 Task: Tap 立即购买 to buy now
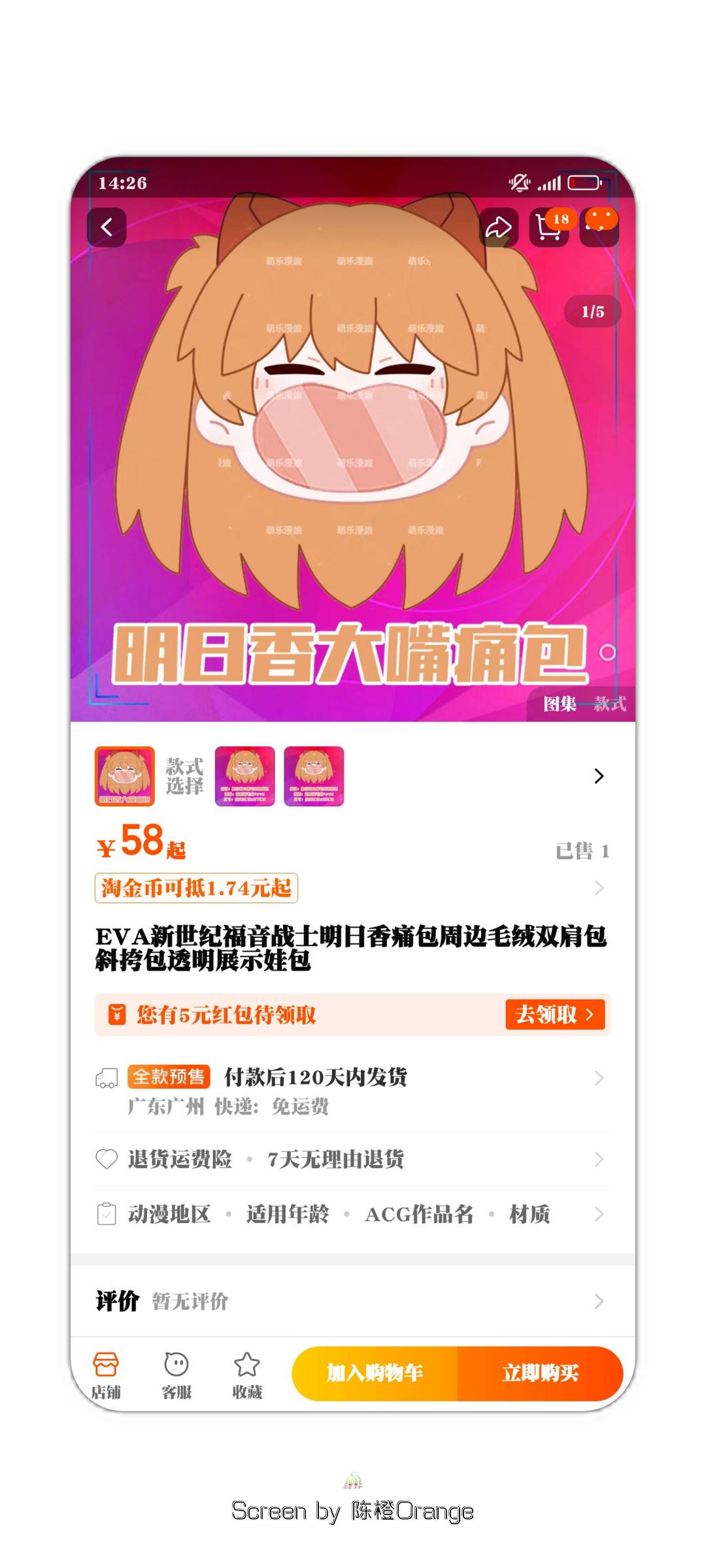(x=540, y=1373)
